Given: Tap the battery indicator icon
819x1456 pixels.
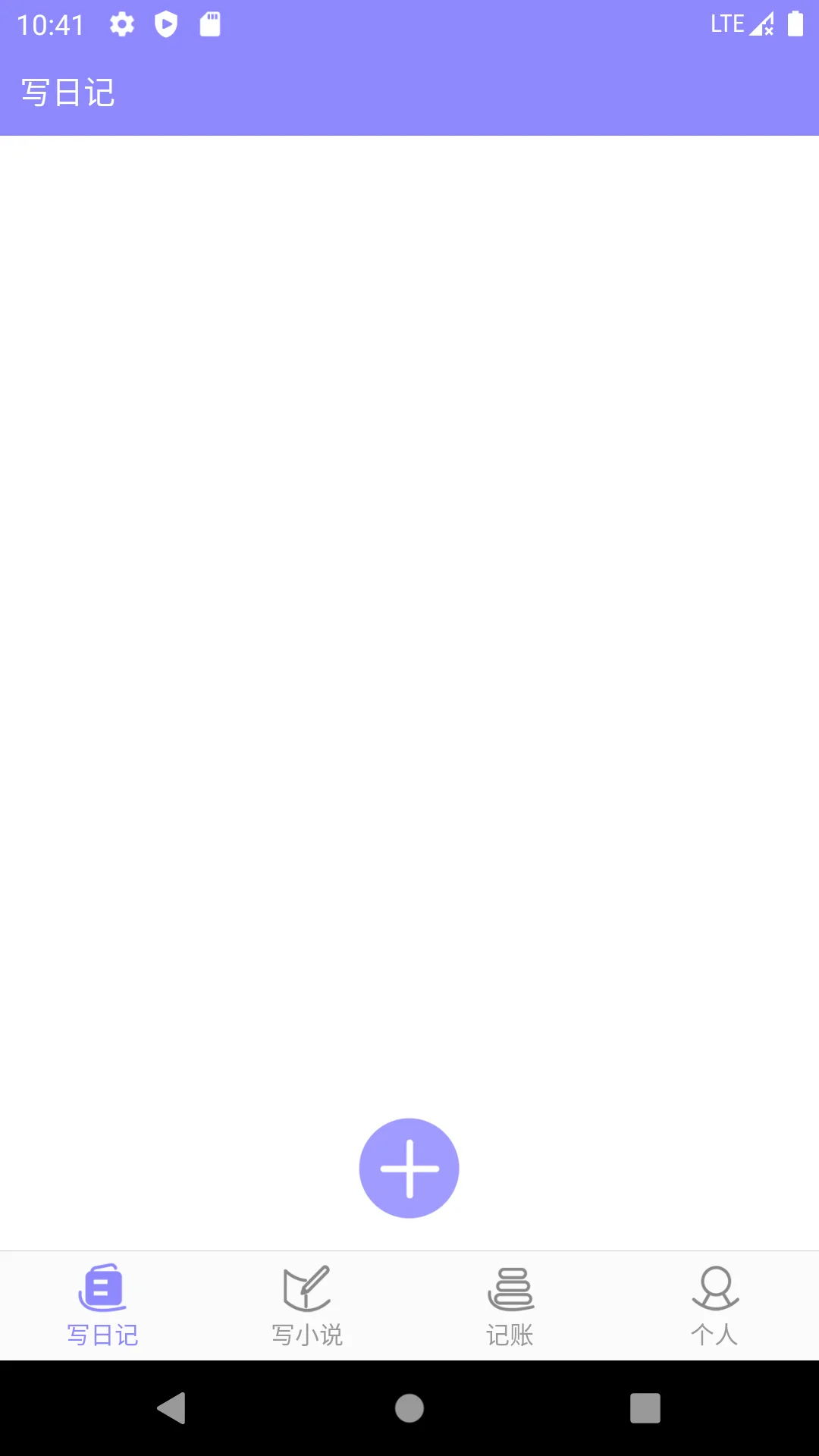Looking at the screenshot, I should pyautogui.click(x=795, y=24).
